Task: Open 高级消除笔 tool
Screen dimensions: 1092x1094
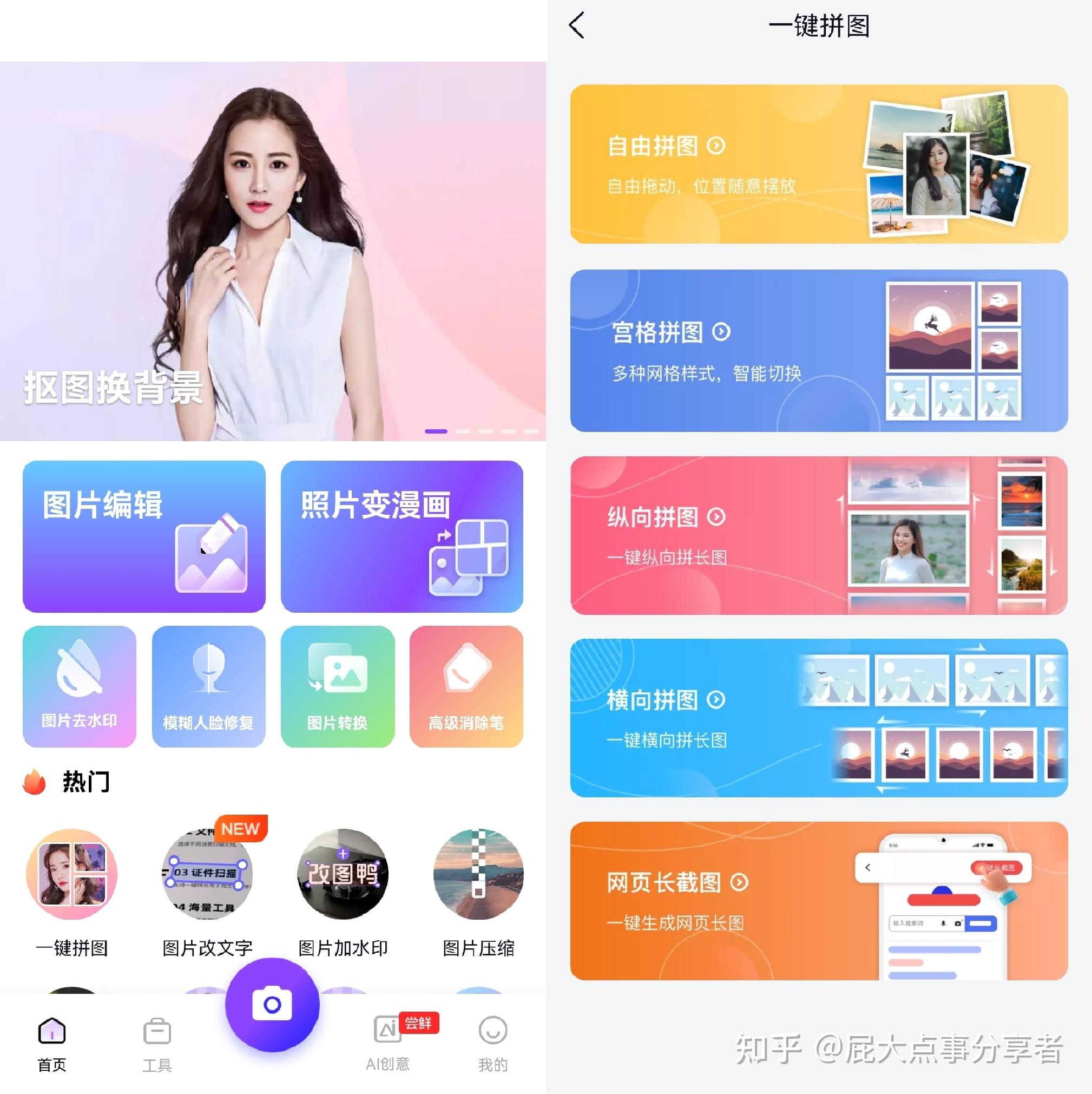Action: point(466,686)
